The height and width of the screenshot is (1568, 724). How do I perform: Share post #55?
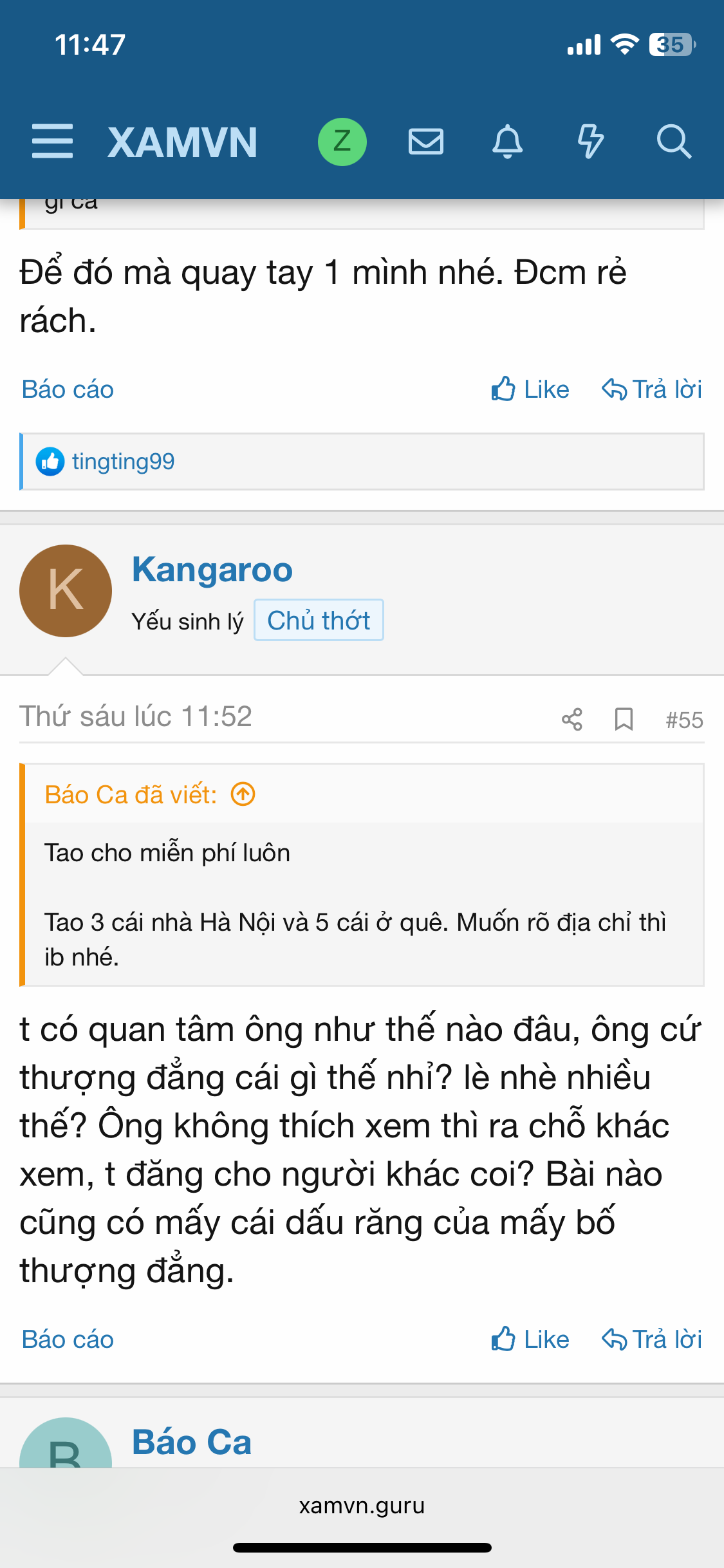point(571,719)
